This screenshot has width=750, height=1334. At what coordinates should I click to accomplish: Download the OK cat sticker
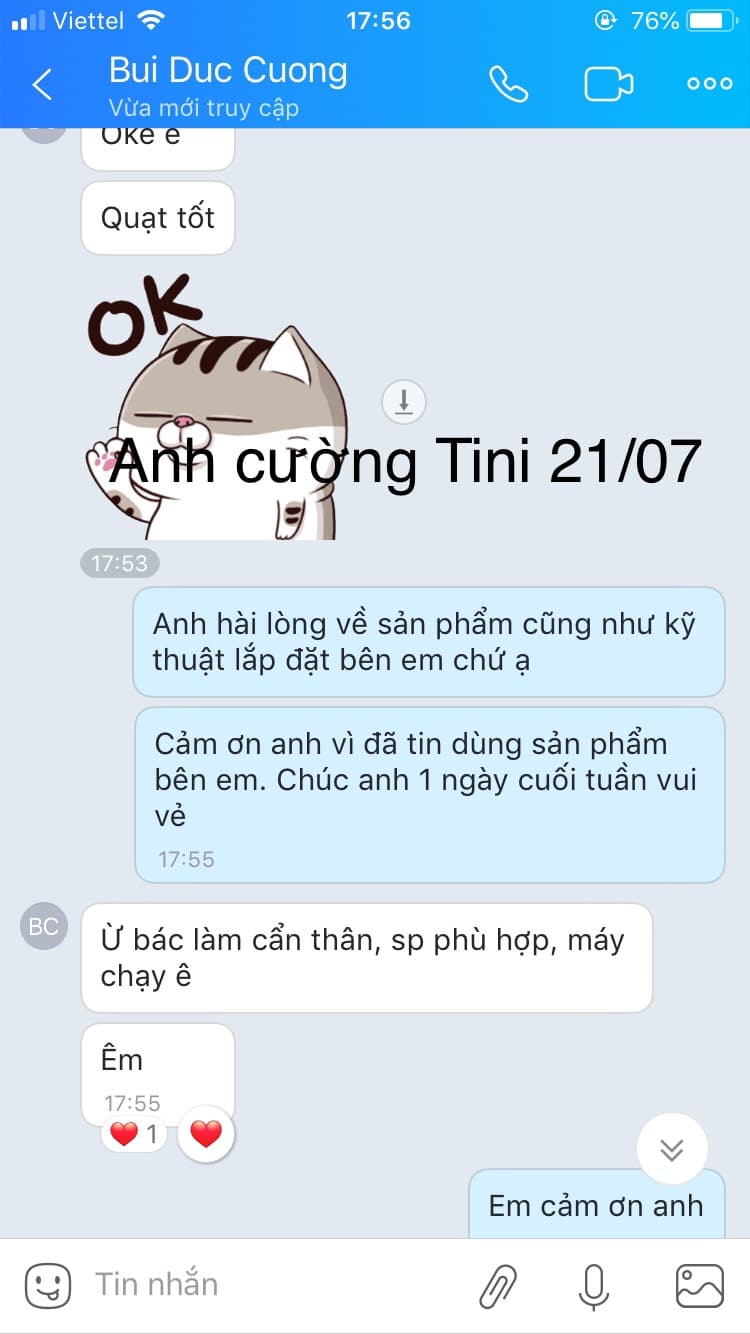(x=404, y=401)
